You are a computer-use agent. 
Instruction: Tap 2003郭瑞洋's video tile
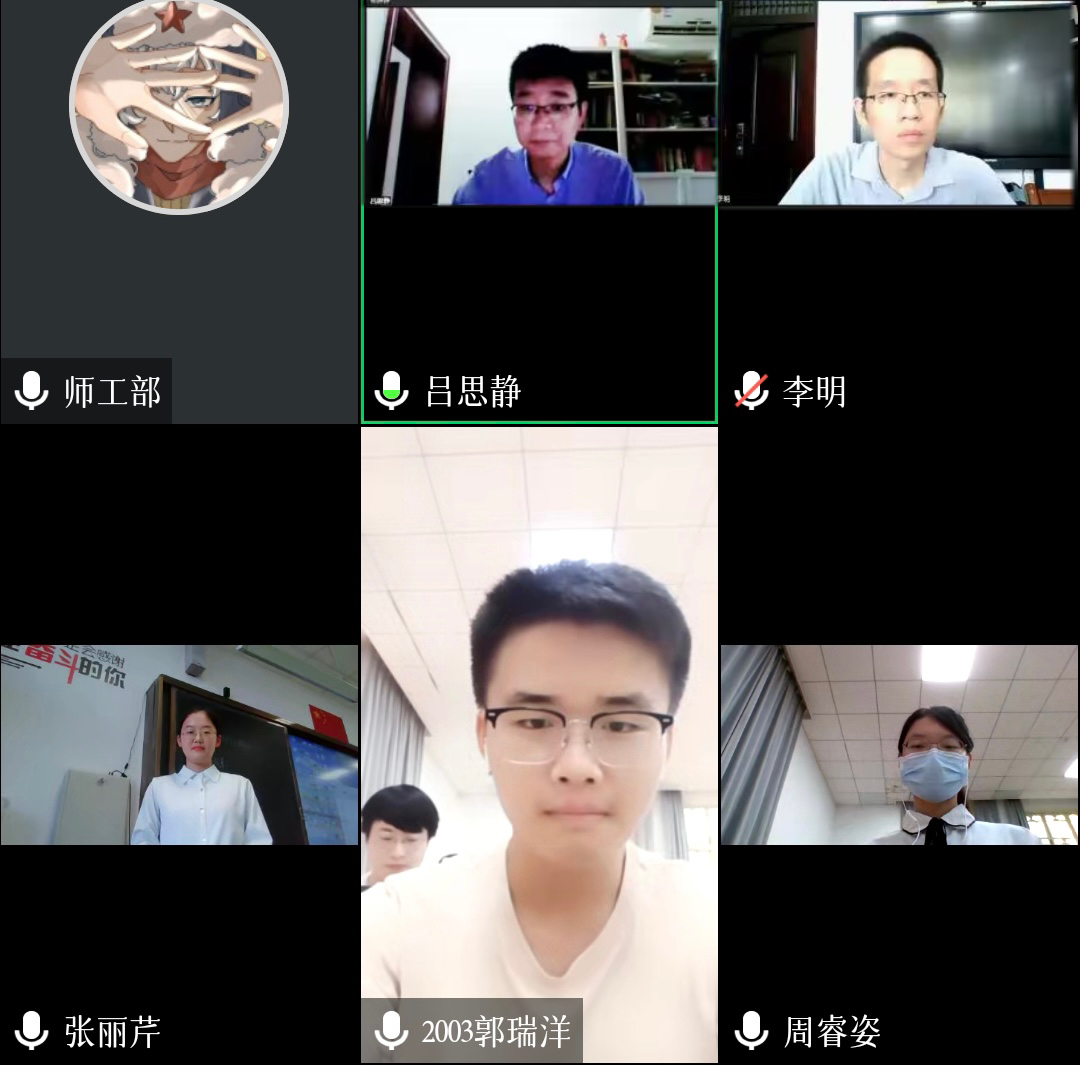tap(539, 744)
